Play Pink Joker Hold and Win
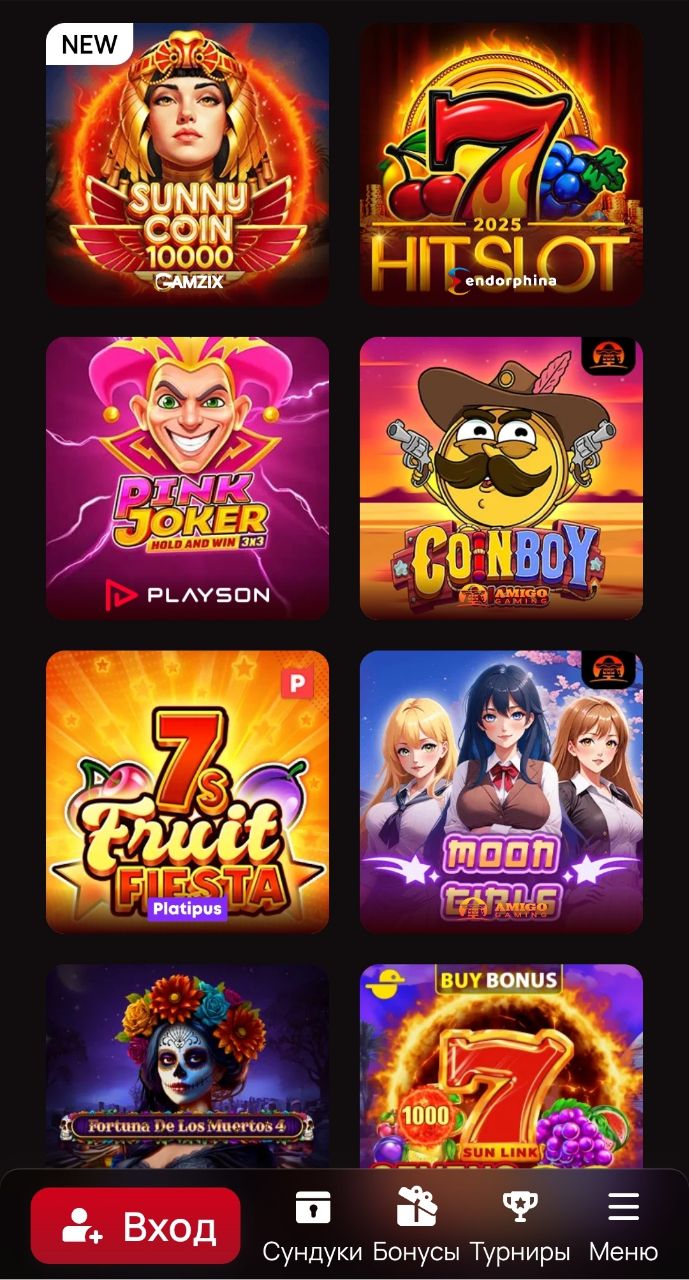The image size is (689, 1280). [x=187, y=478]
